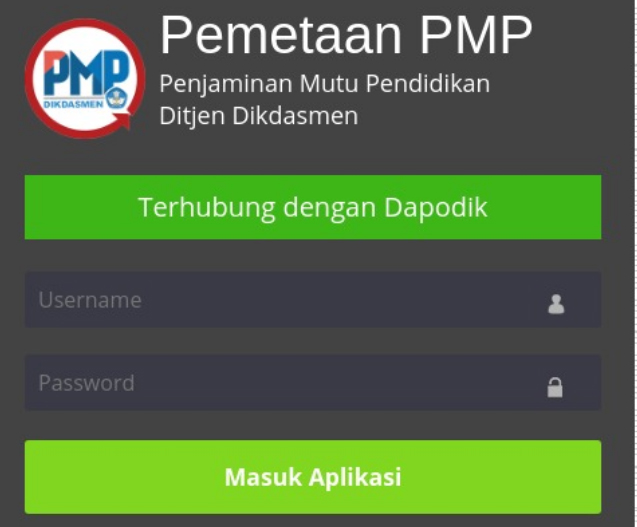Tap the Terhubung dengan Dapodik banner
637x527 pixels.
click(313, 207)
